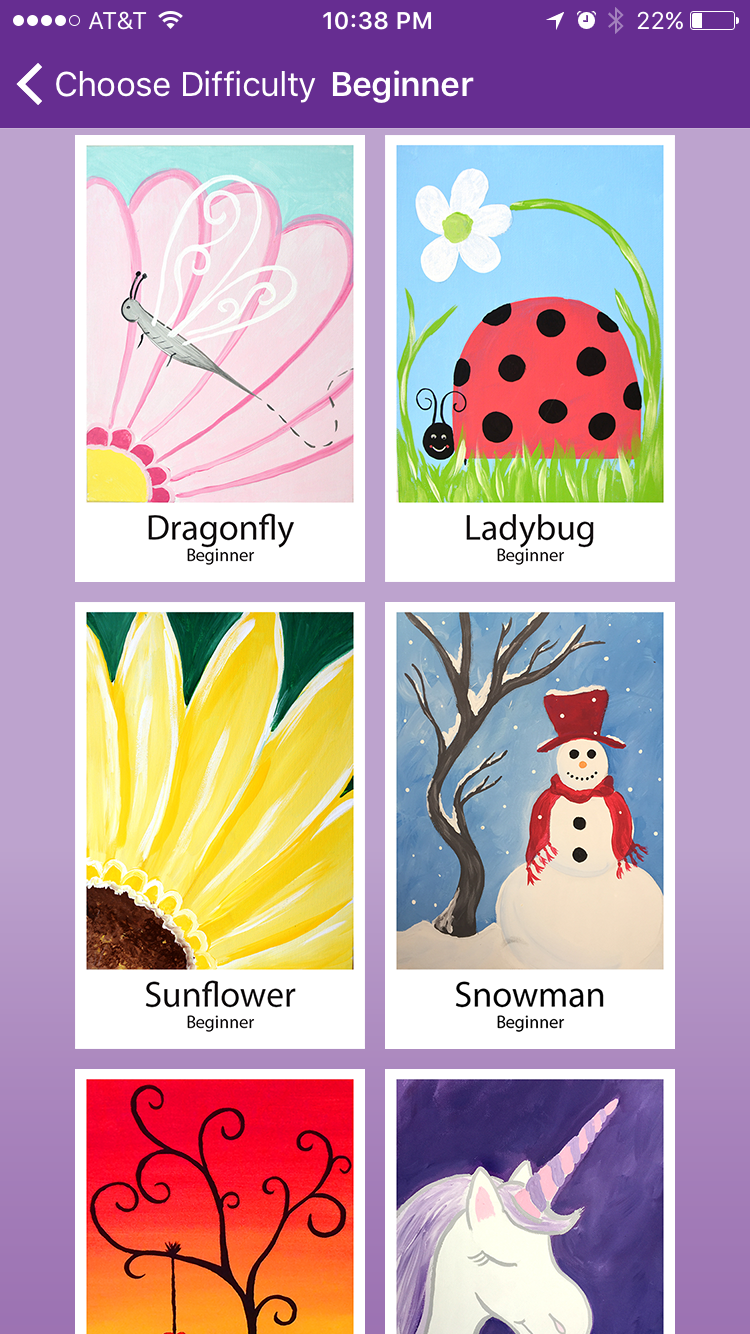Open the Dragonfly beginner painting
The height and width of the screenshot is (1334, 750).
point(220,358)
